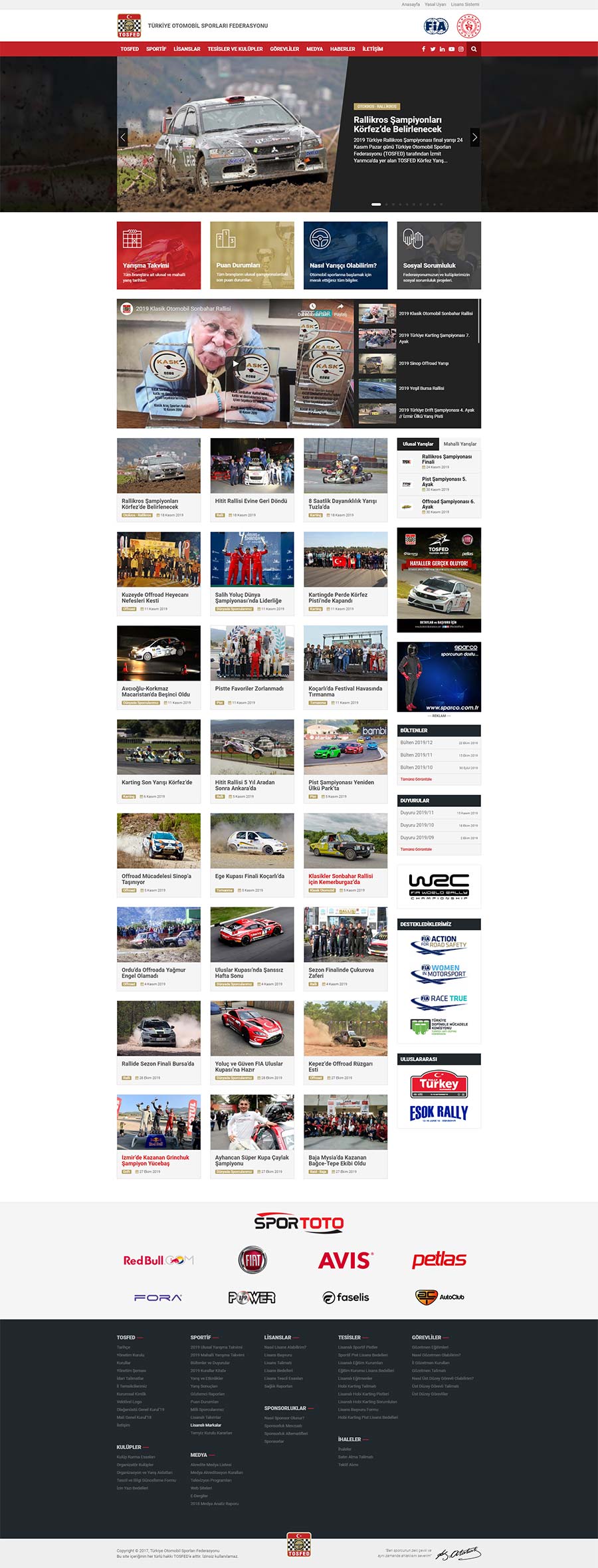This screenshot has width=598, height=1568.
Task: Open the Sosyal Sorumluluk card
Action: [x=439, y=256]
